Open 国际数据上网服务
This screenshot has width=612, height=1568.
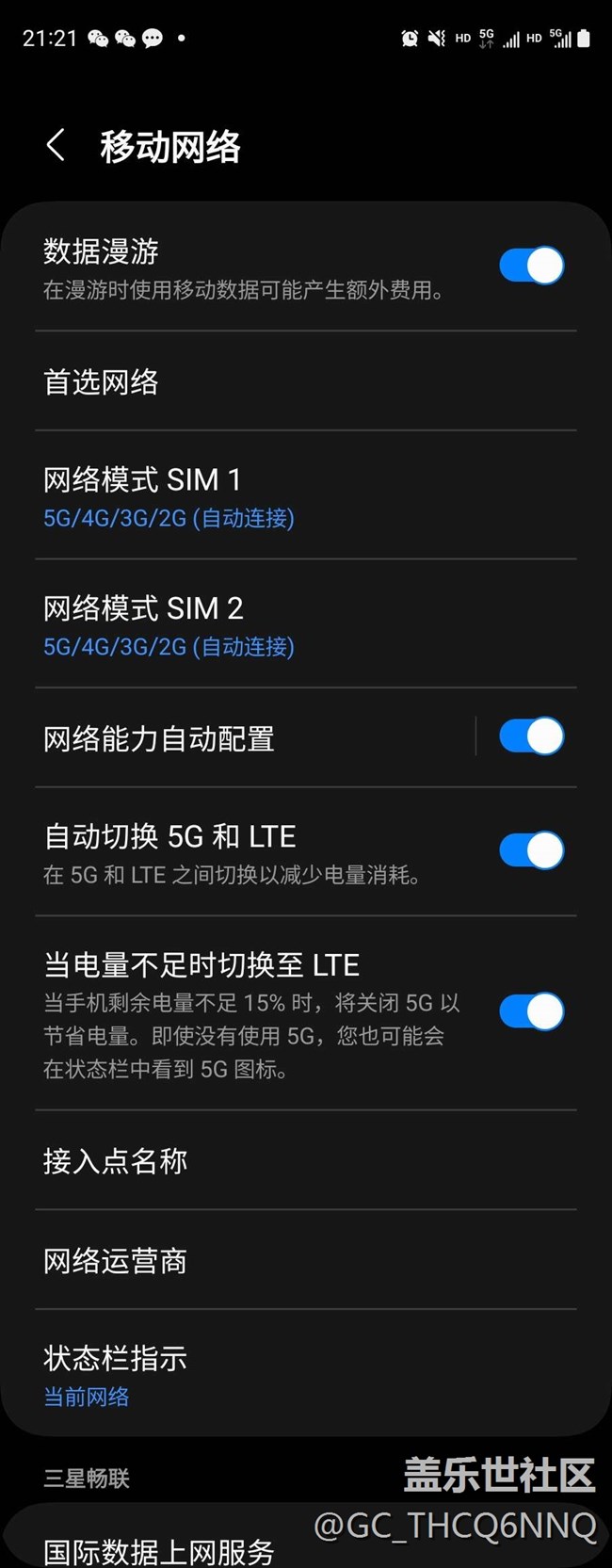[160, 1549]
